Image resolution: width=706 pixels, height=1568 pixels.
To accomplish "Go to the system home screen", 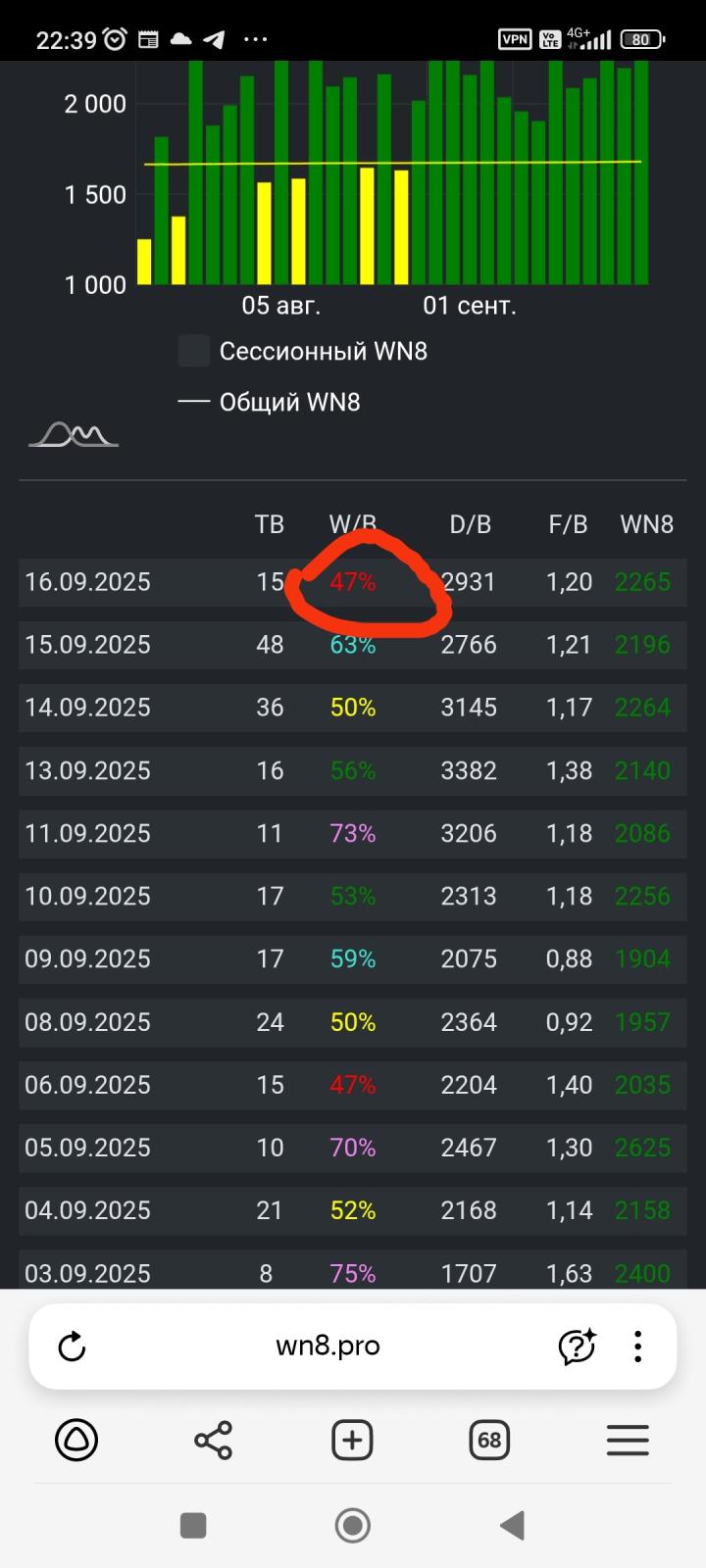I will [x=353, y=1526].
